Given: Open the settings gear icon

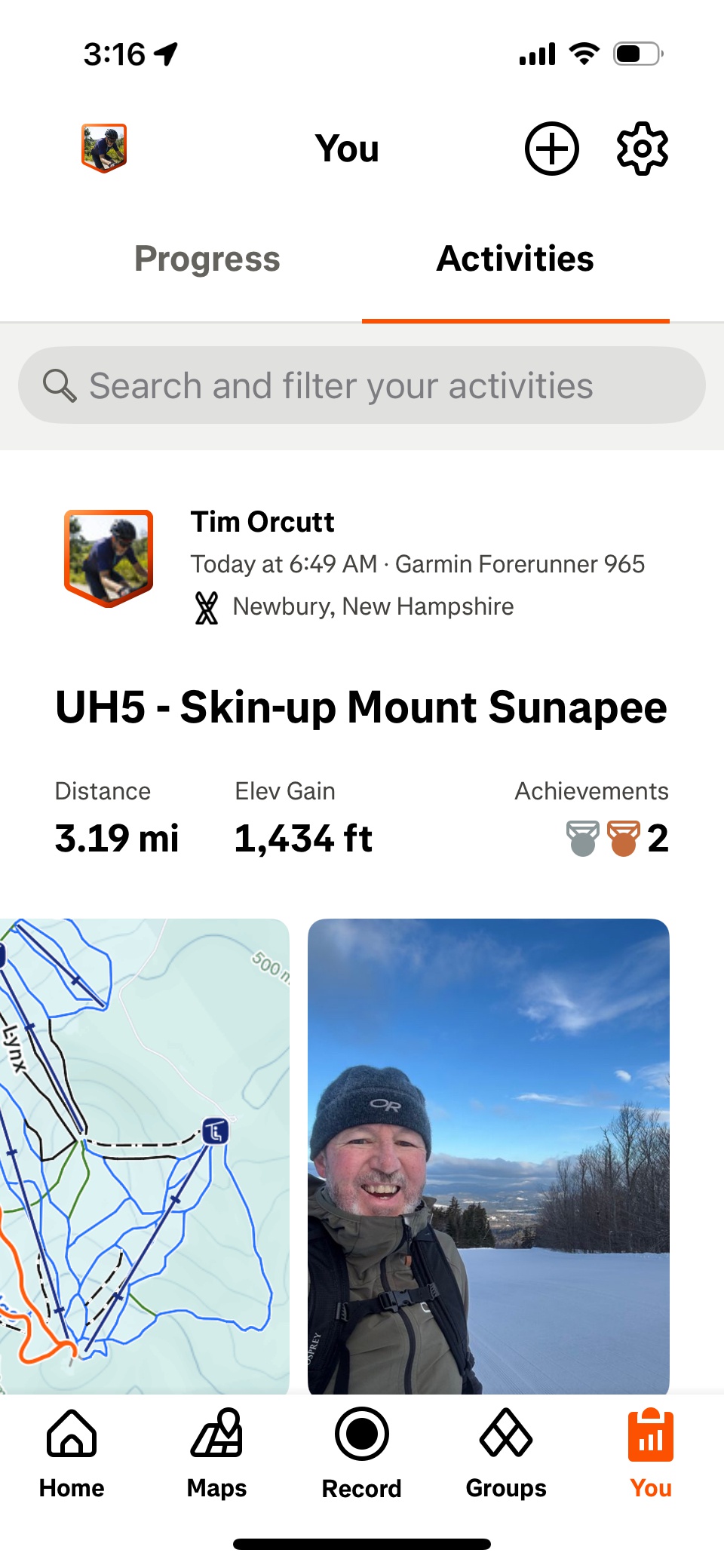Looking at the screenshot, I should (x=642, y=149).
